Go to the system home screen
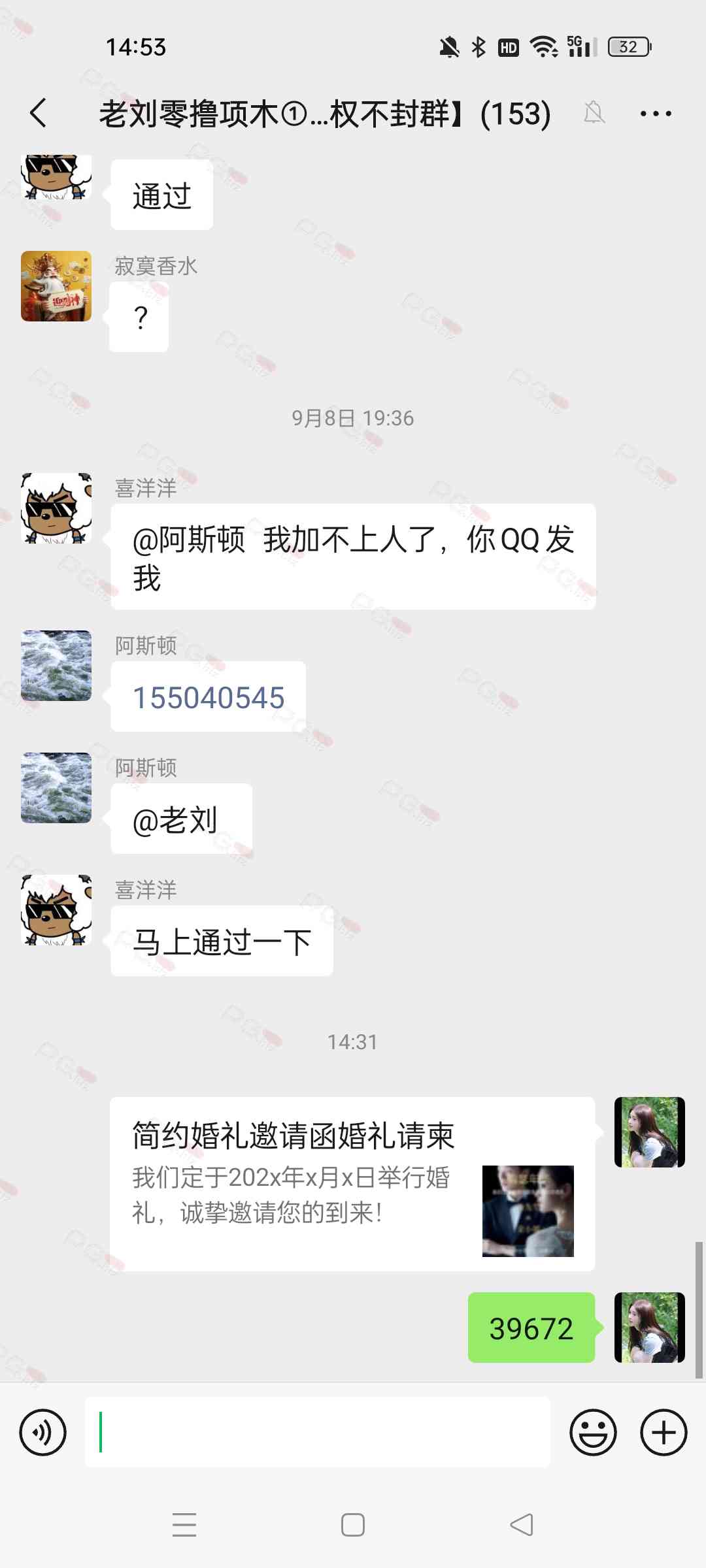This screenshot has width=706, height=1568. [x=353, y=1525]
